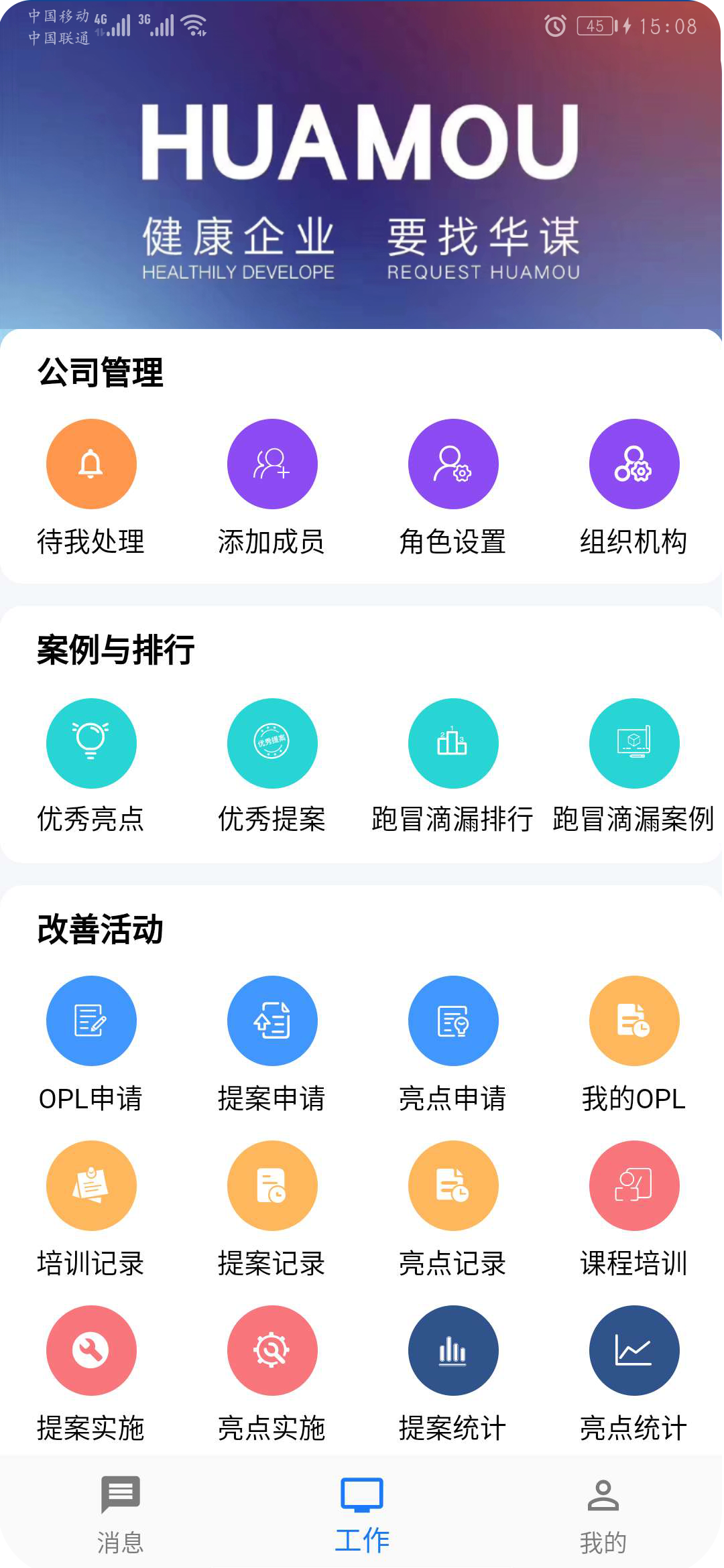Open 亮点申请 highlight application
Image resolution: width=724 pixels, height=1568 pixels.
coord(453,1021)
